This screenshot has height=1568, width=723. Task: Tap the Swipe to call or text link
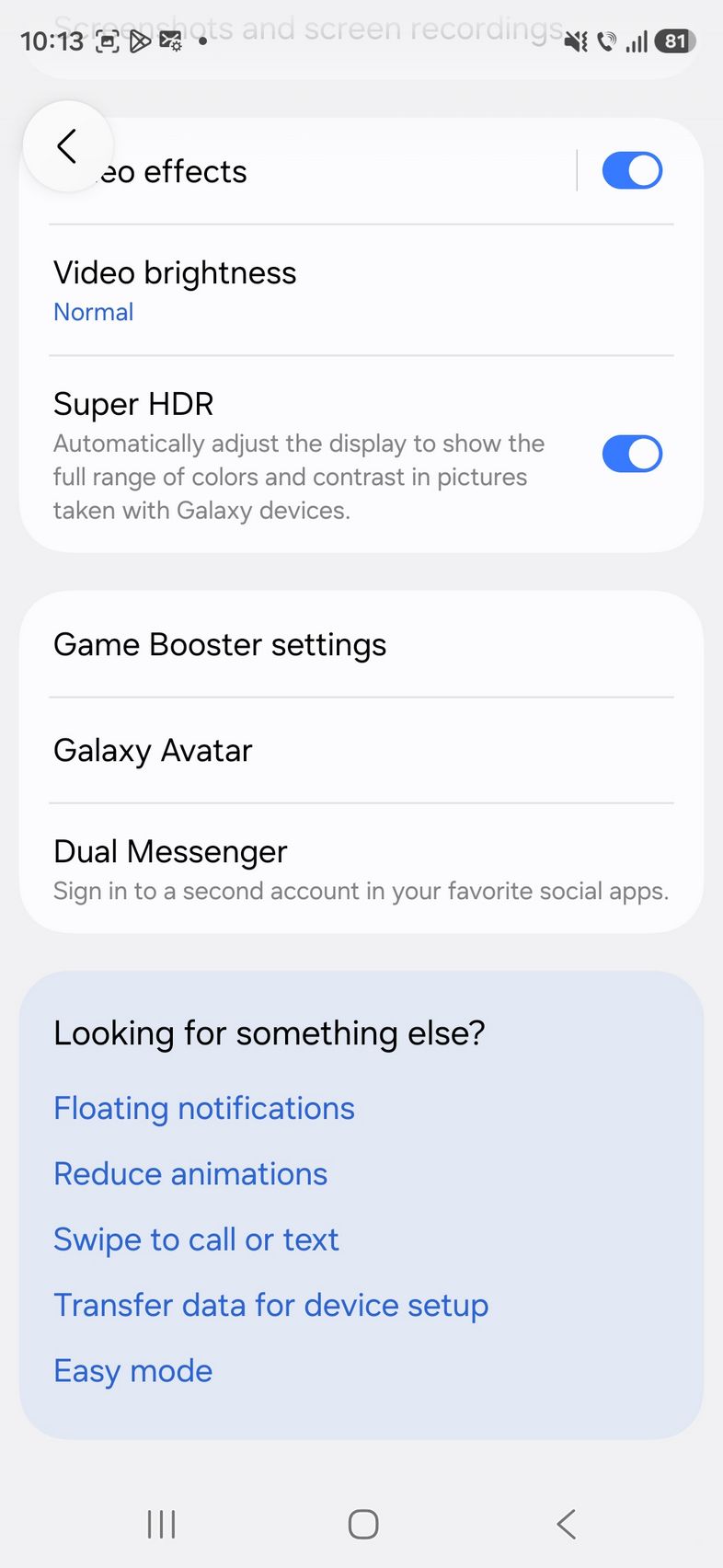tap(196, 1239)
